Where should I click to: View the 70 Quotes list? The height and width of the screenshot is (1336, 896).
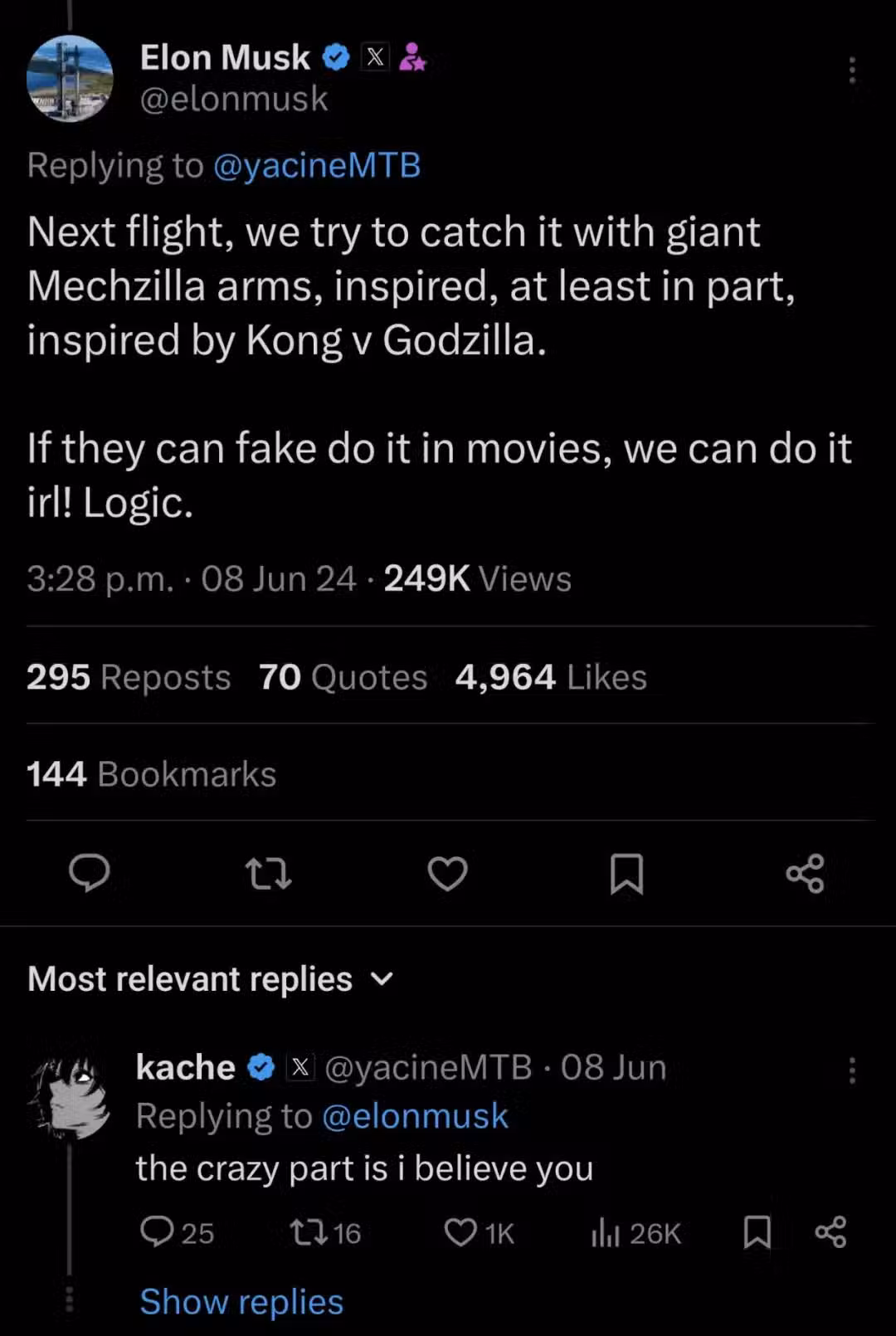tap(343, 677)
